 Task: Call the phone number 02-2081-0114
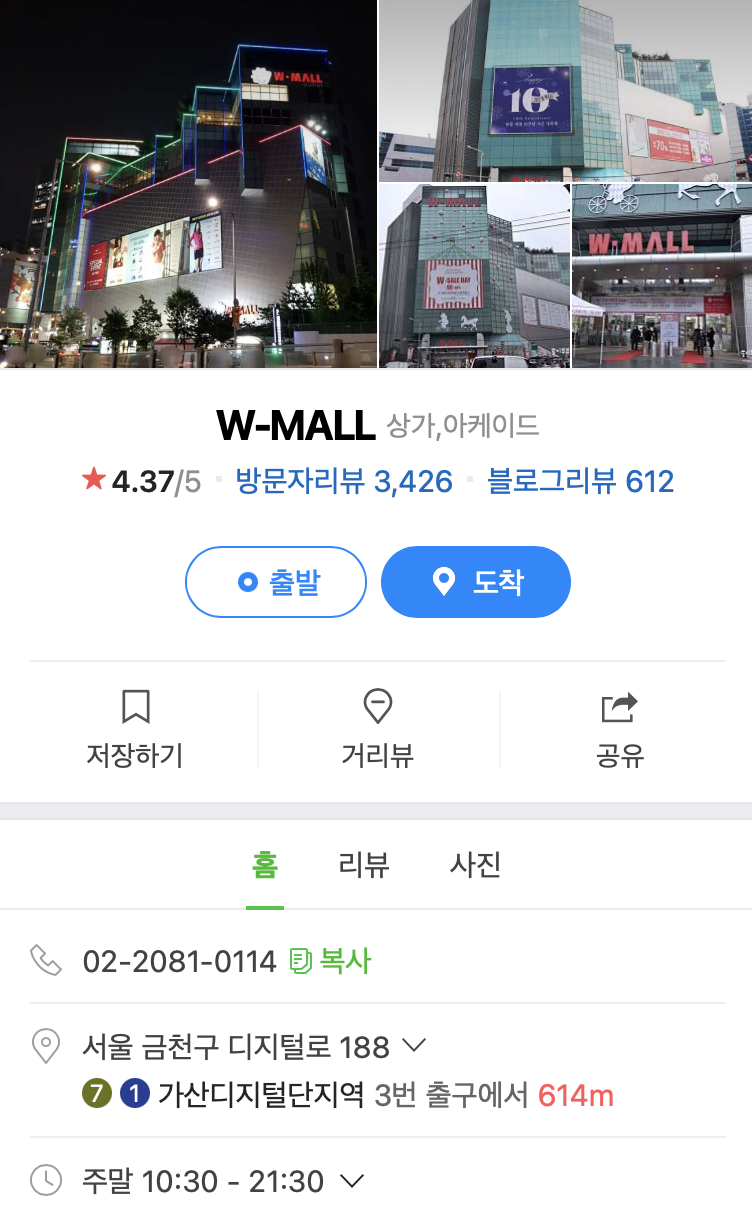point(179,962)
